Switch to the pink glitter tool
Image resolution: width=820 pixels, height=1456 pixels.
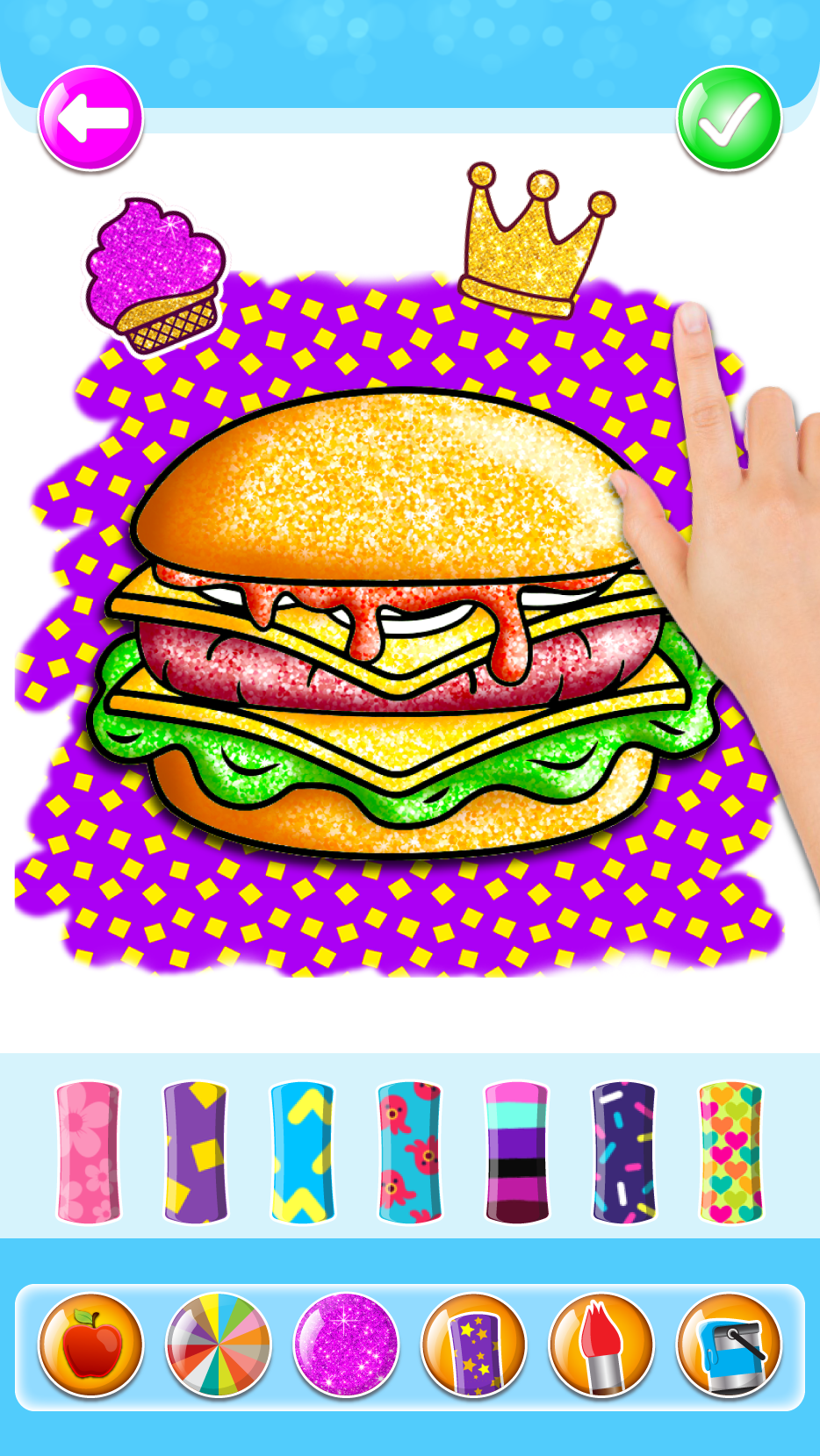coord(346,1345)
